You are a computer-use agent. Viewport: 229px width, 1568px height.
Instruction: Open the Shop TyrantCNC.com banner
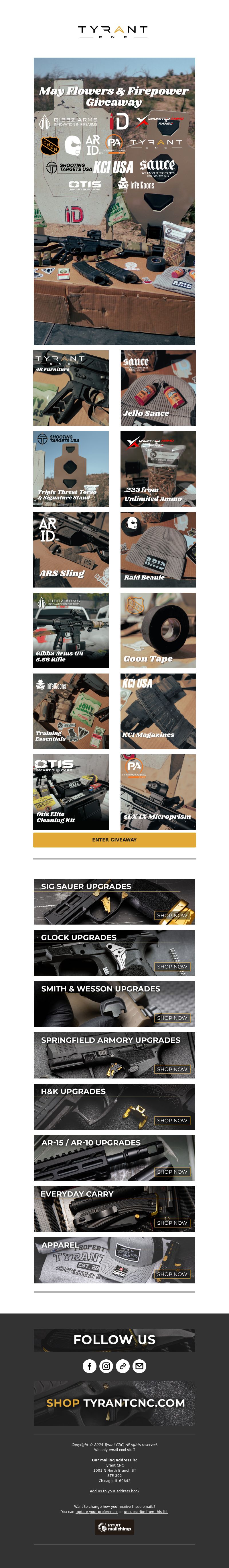114,1402
